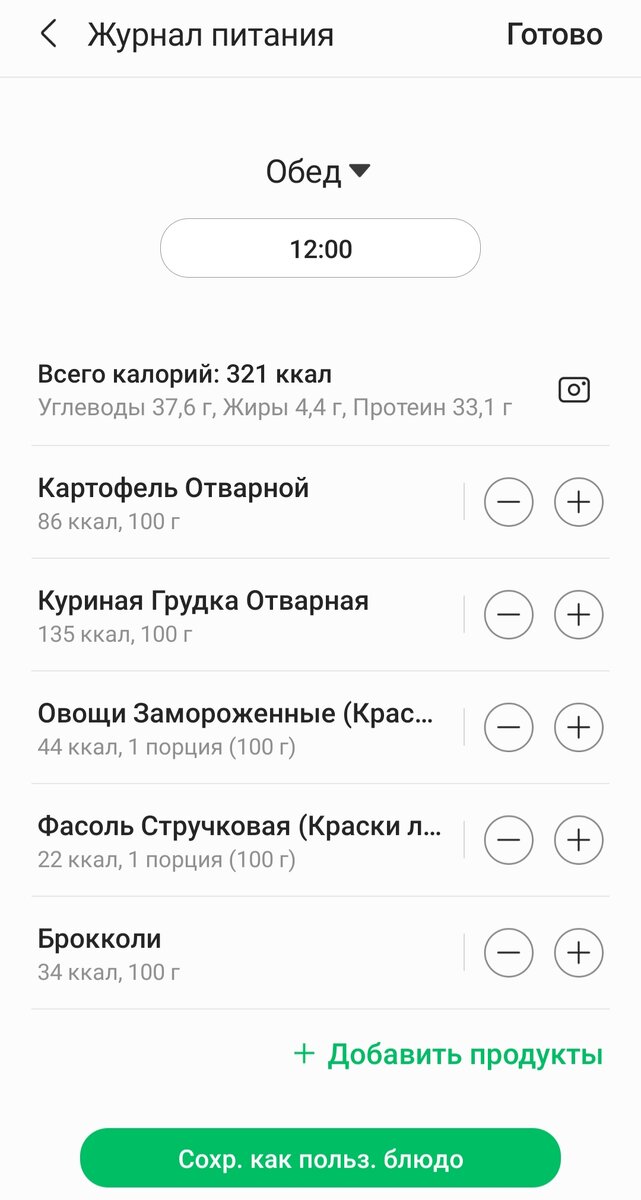Tap Добавить продукты
The height and width of the screenshot is (1200, 641).
point(448,1054)
